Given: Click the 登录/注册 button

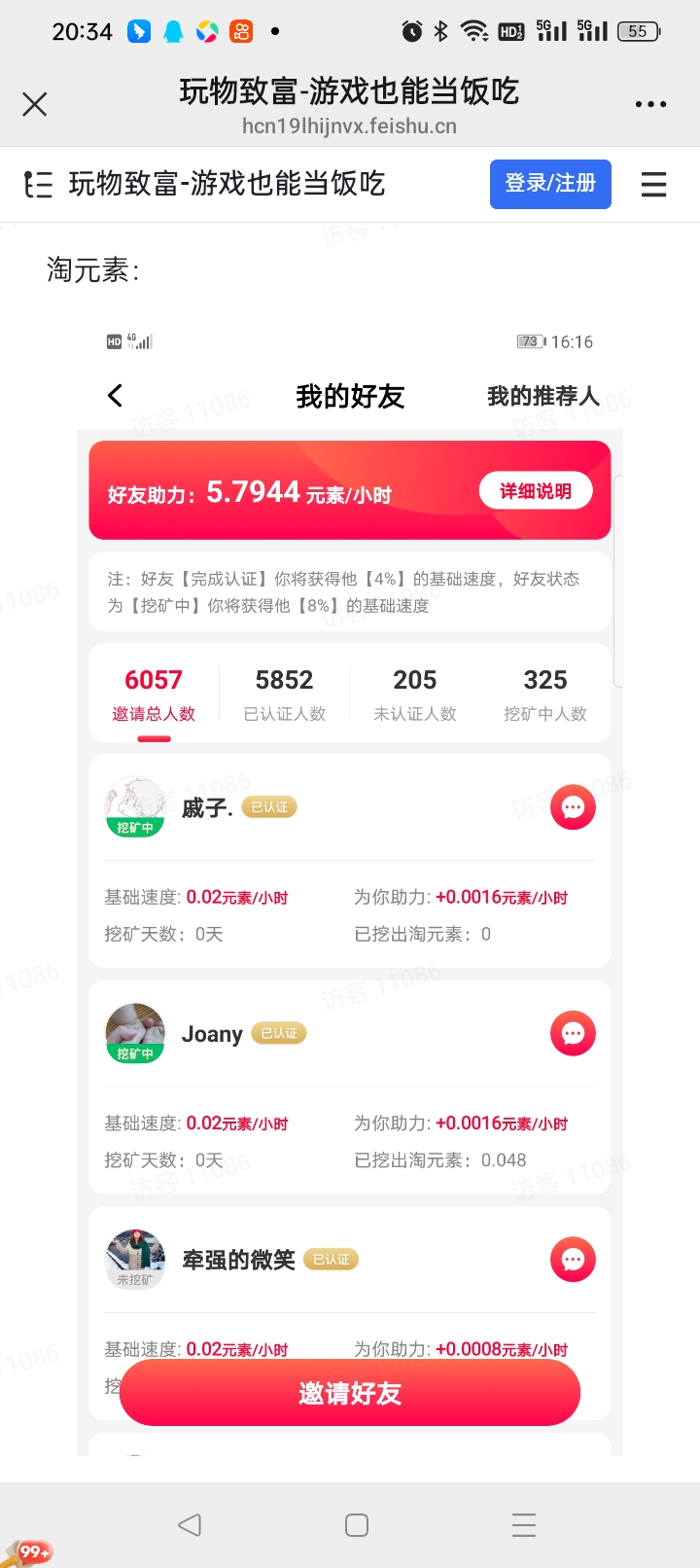Looking at the screenshot, I should pyautogui.click(x=550, y=184).
